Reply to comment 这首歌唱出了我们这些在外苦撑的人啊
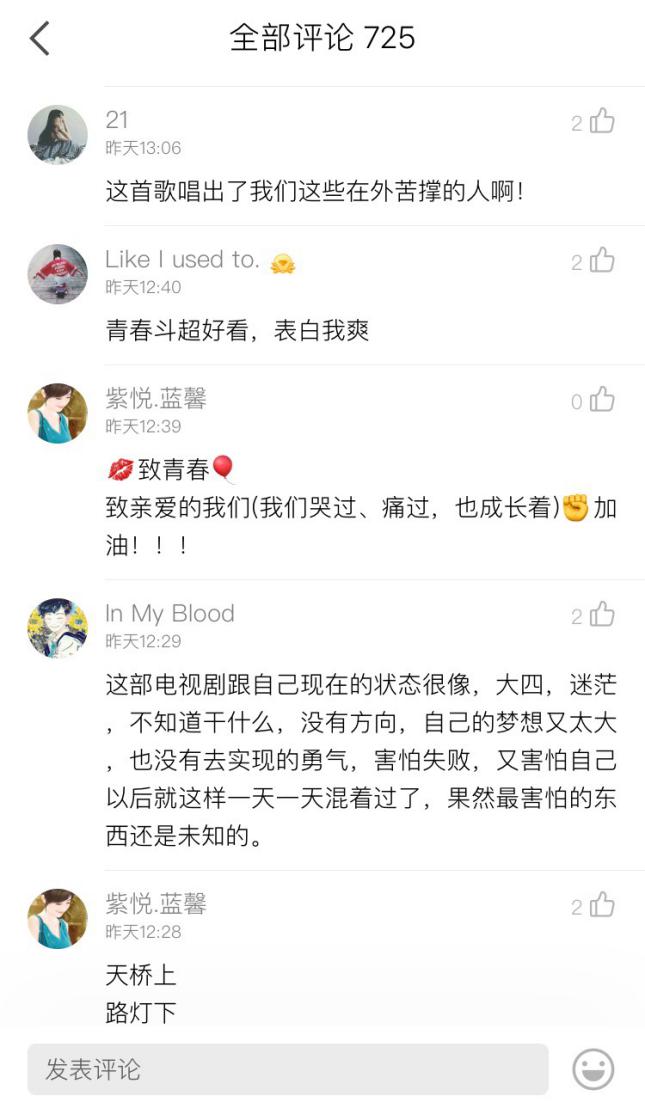The width and height of the screenshot is (645, 1102). point(315,191)
